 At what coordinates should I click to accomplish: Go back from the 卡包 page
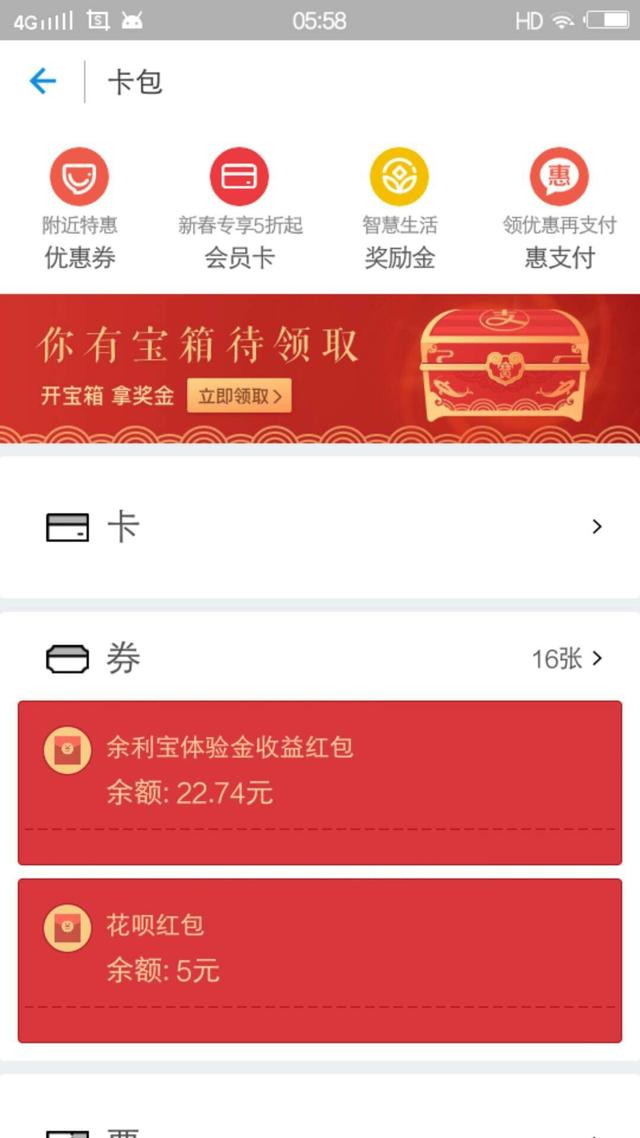coord(43,81)
